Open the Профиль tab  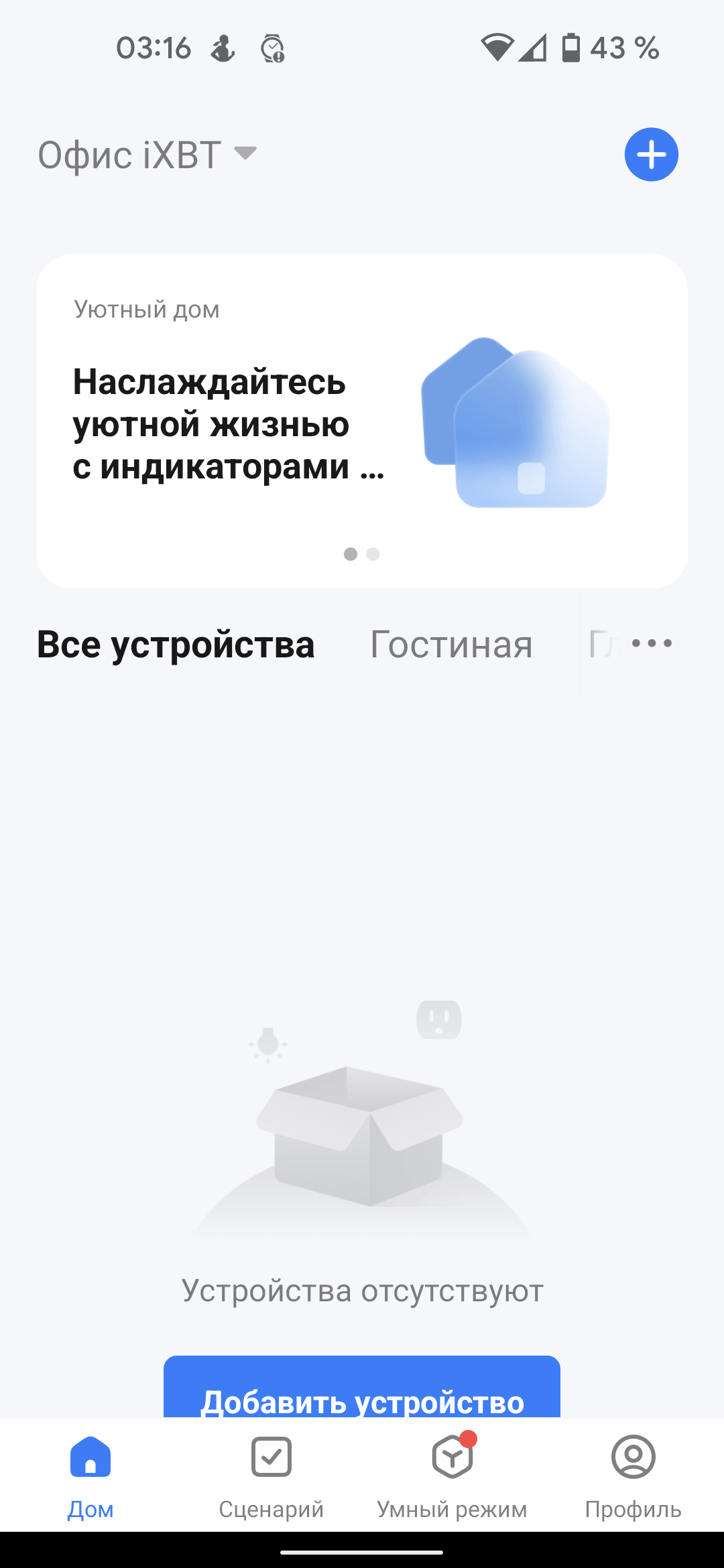pos(633,1476)
